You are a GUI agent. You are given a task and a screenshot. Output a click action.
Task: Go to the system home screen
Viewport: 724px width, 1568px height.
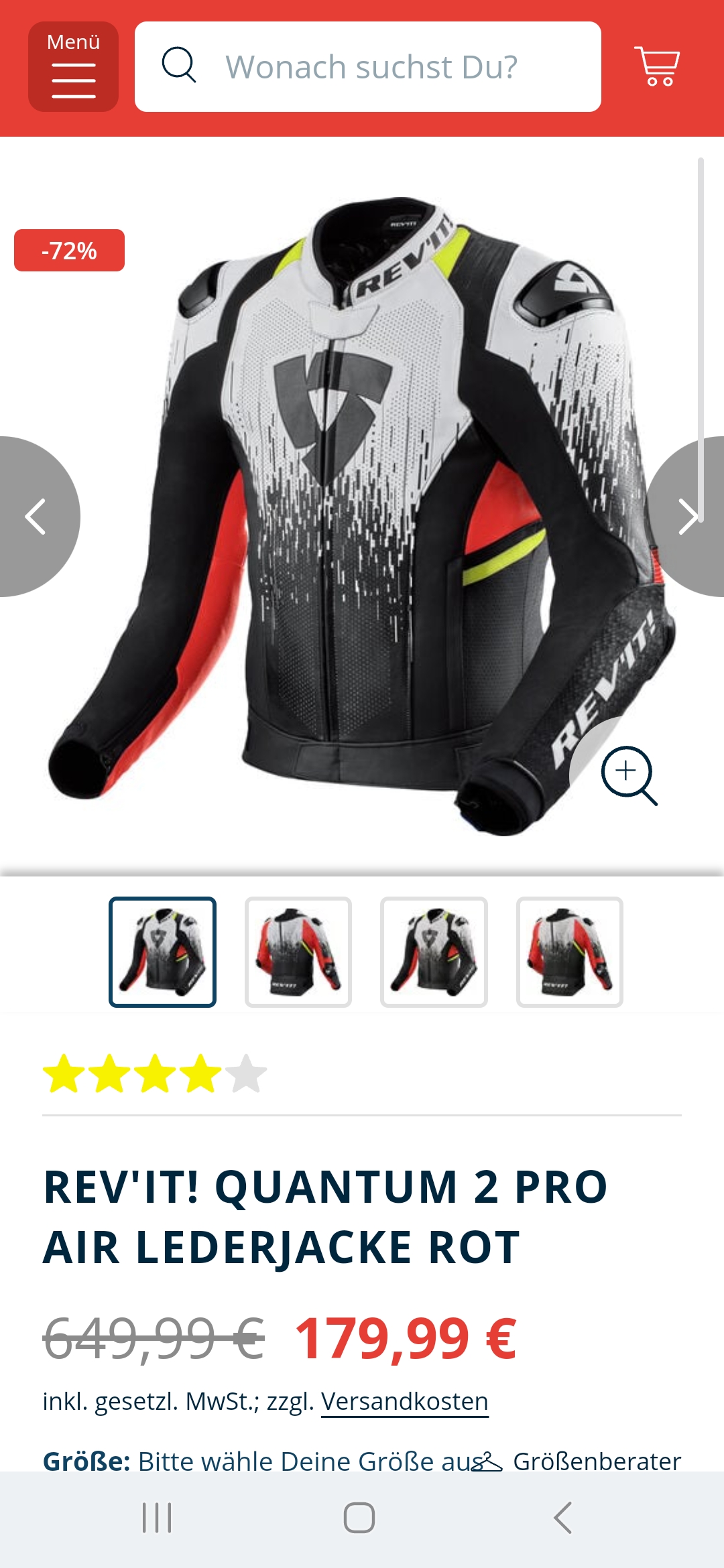pyautogui.click(x=359, y=1518)
